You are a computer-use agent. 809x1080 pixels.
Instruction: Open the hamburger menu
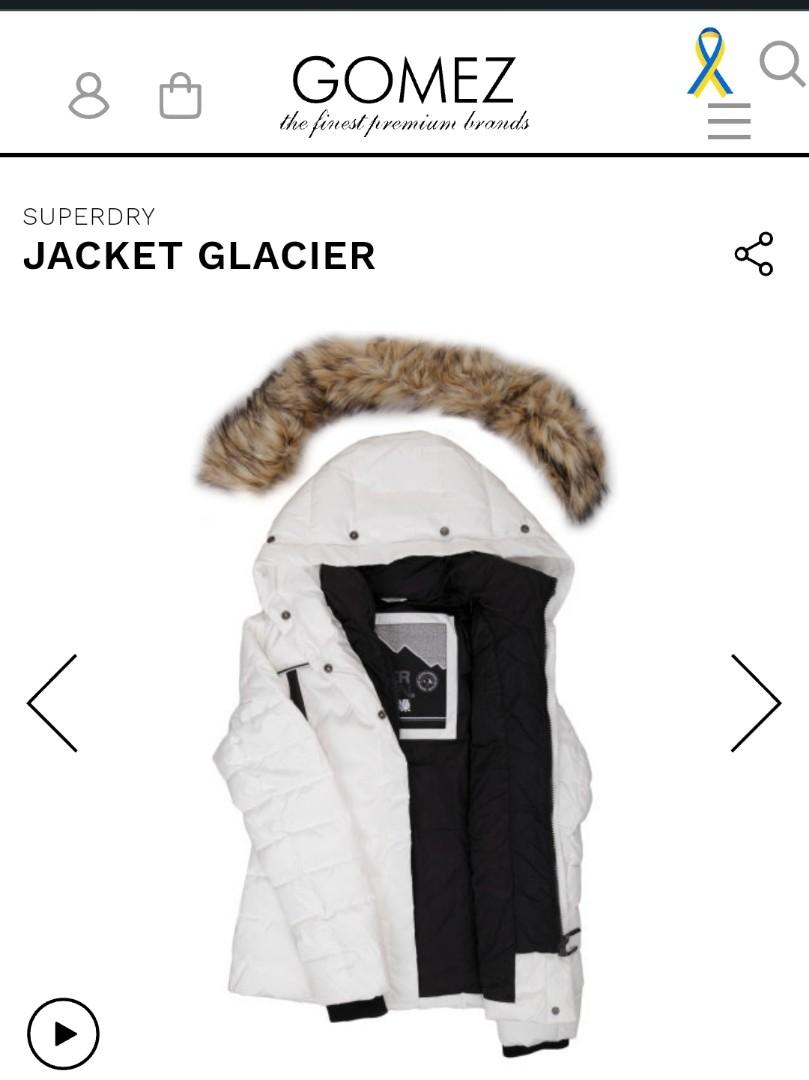(729, 121)
